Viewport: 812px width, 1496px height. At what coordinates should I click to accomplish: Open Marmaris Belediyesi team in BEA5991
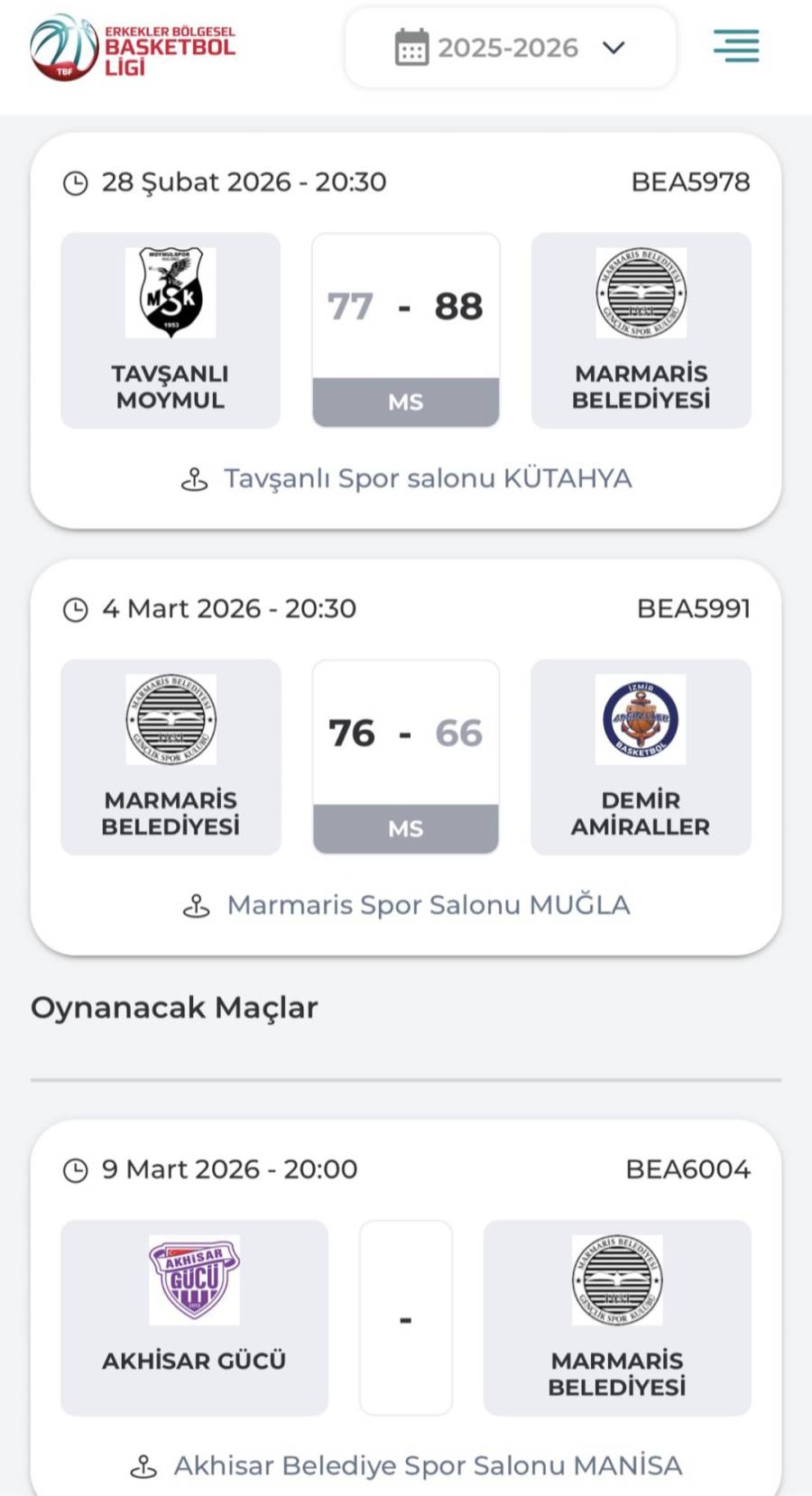(x=171, y=757)
